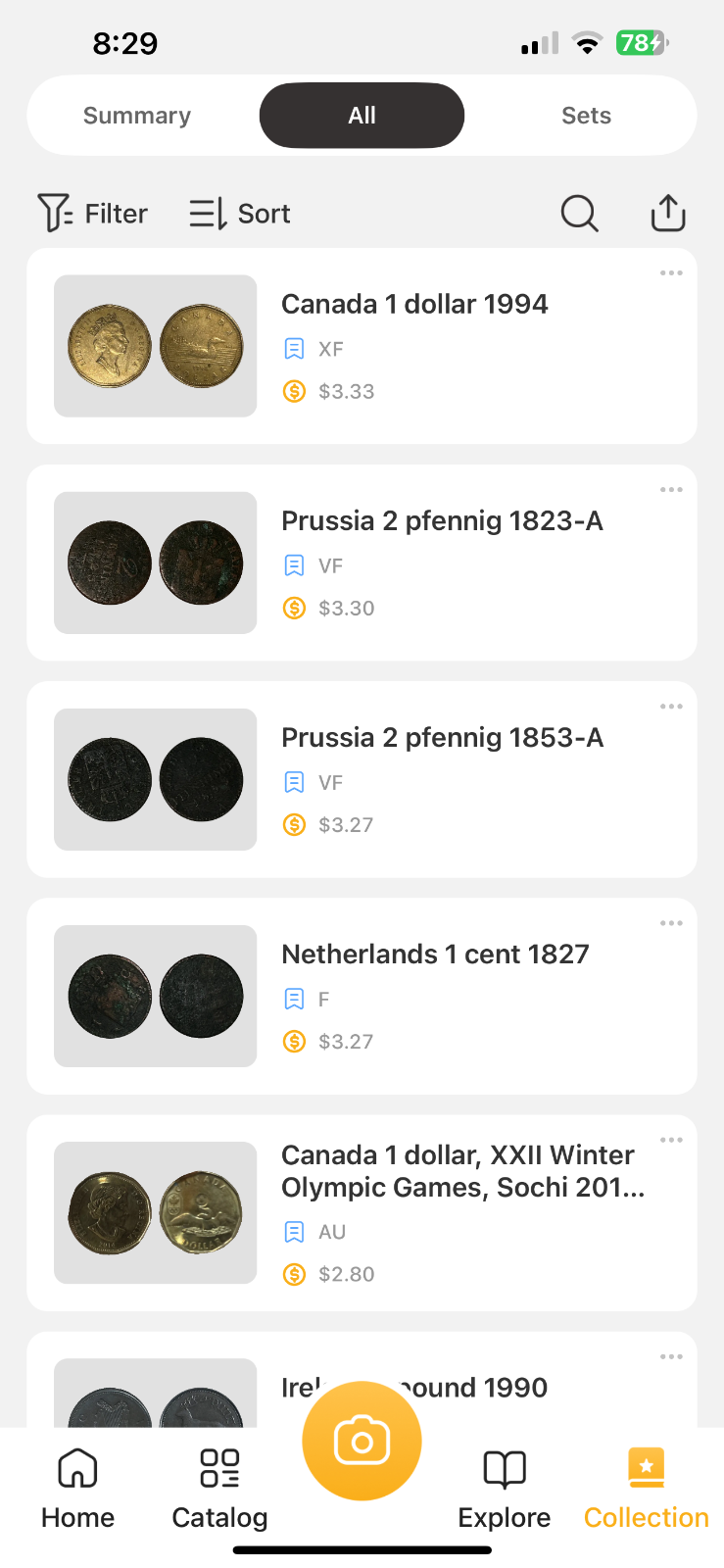Open the Prussia 2 pfennig 1823-A card
The height and width of the screenshot is (1568, 724).
pos(362,563)
